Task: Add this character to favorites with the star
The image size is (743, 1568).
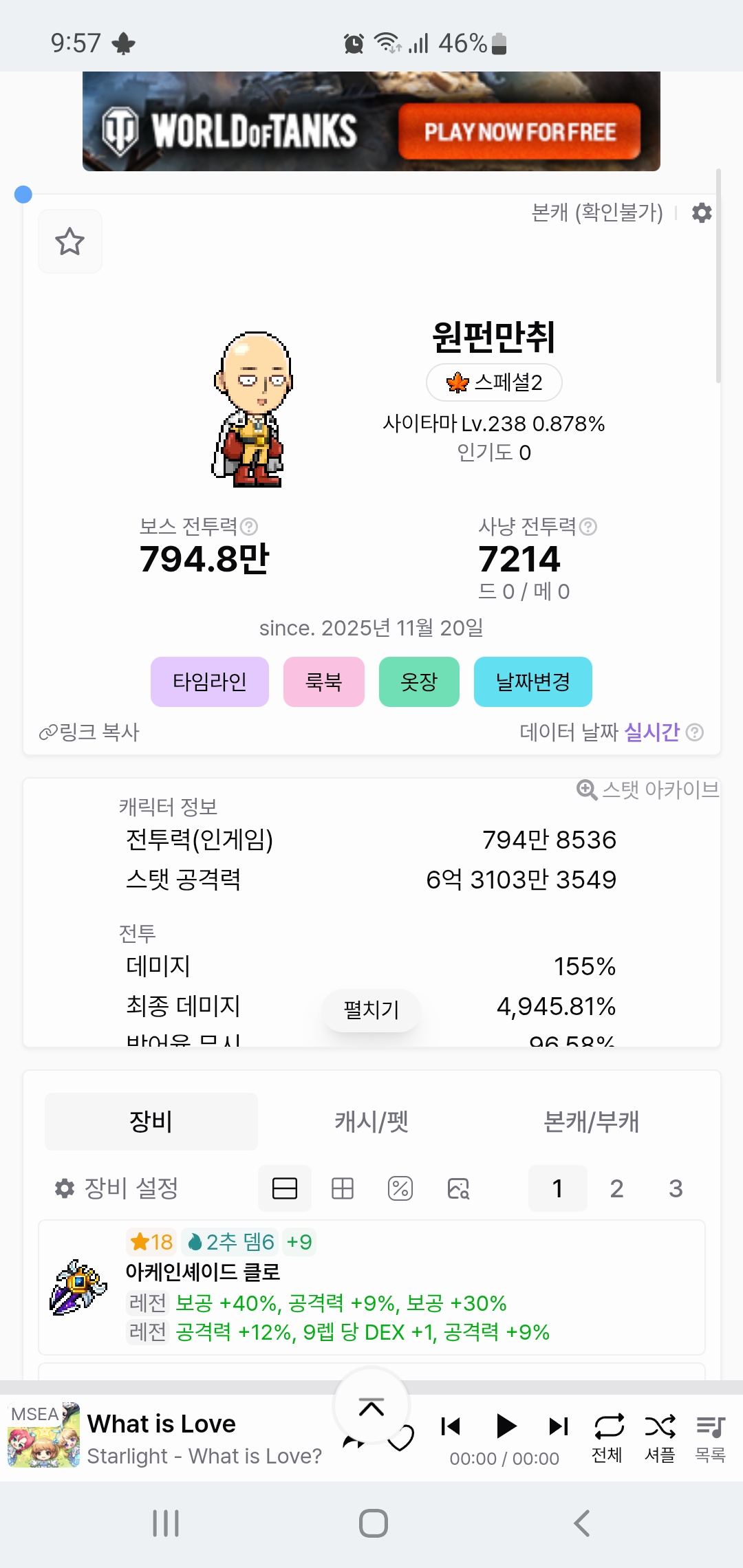Action: (x=69, y=241)
